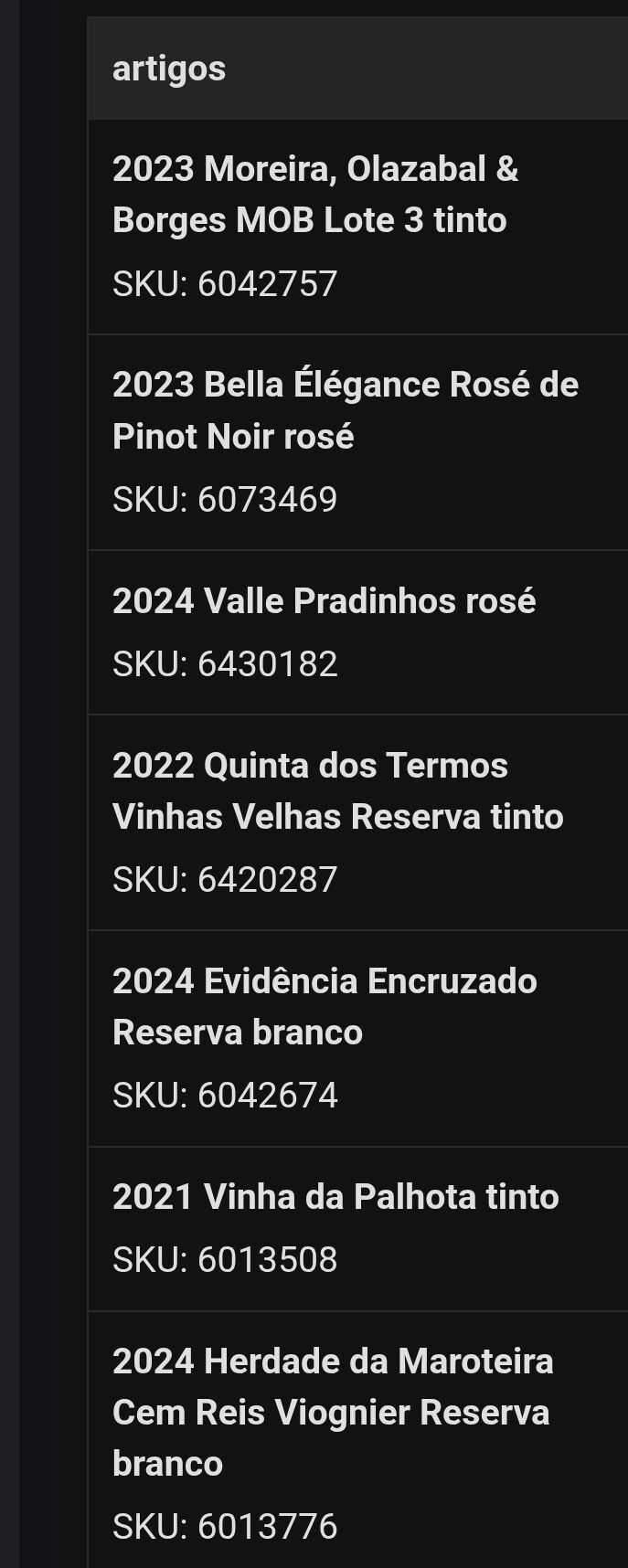The width and height of the screenshot is (628, 1568).
Task: Open Herdade da Maroteira Cem Reis Viognier
Action: [333, 1412]
